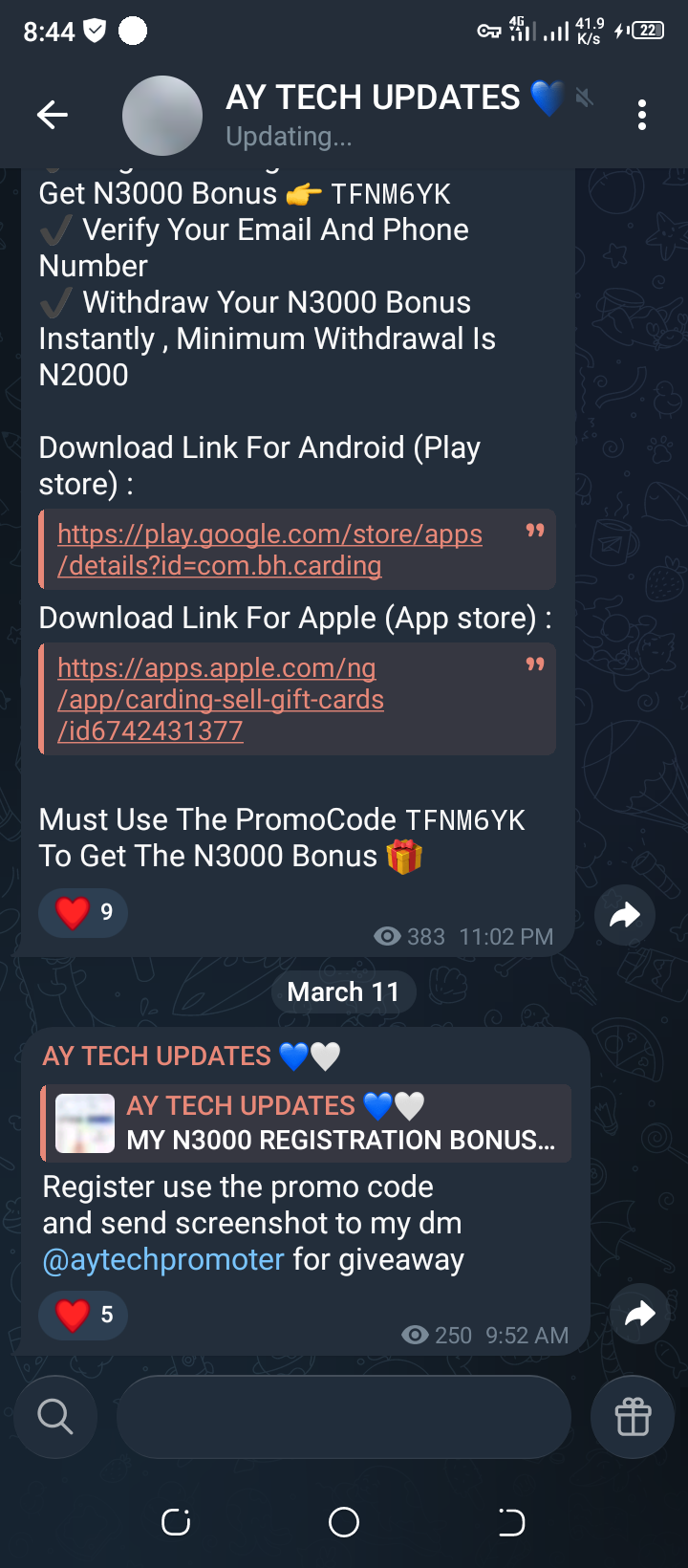Go back to the chat list

pos(53,116)
